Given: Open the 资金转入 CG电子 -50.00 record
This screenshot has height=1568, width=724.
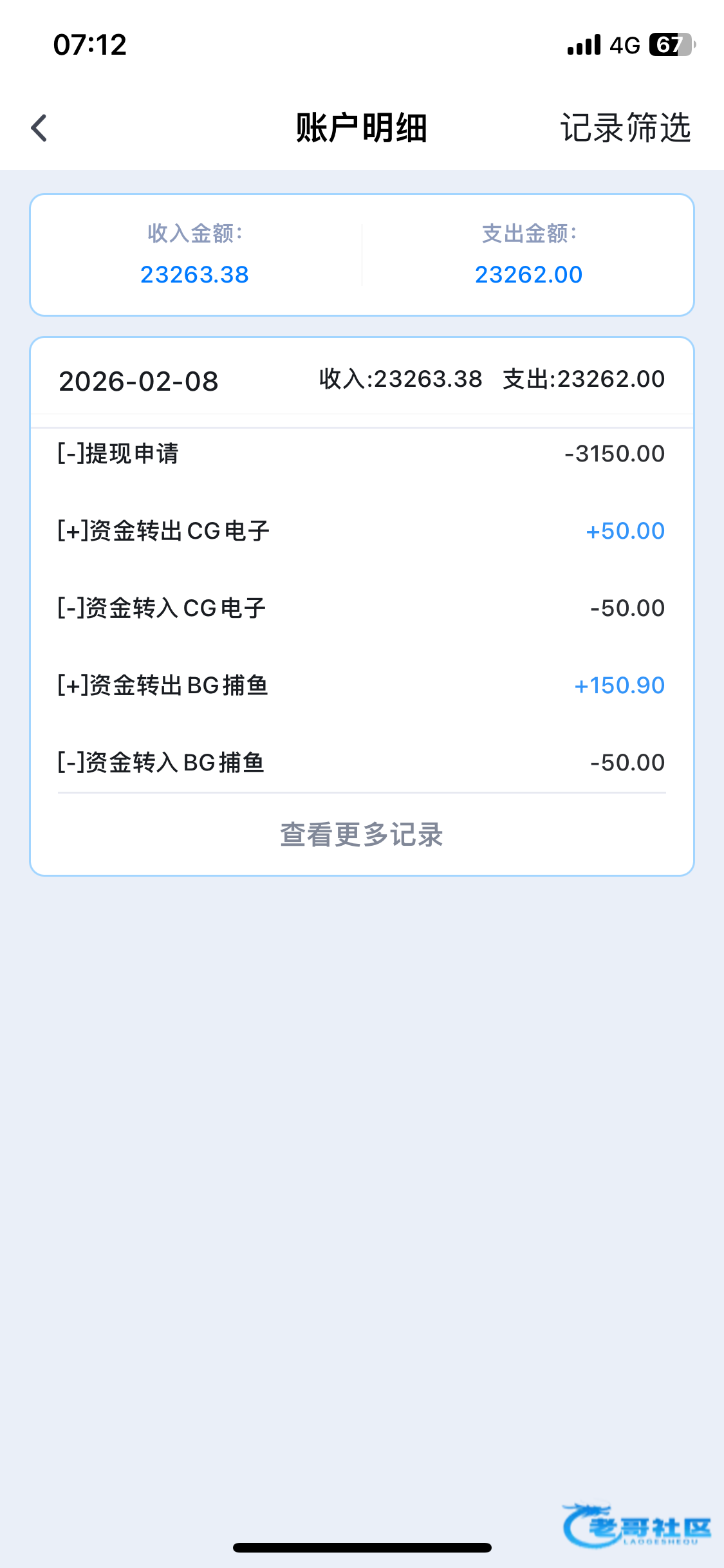Looking at the screenshot, I should [361, 608].
